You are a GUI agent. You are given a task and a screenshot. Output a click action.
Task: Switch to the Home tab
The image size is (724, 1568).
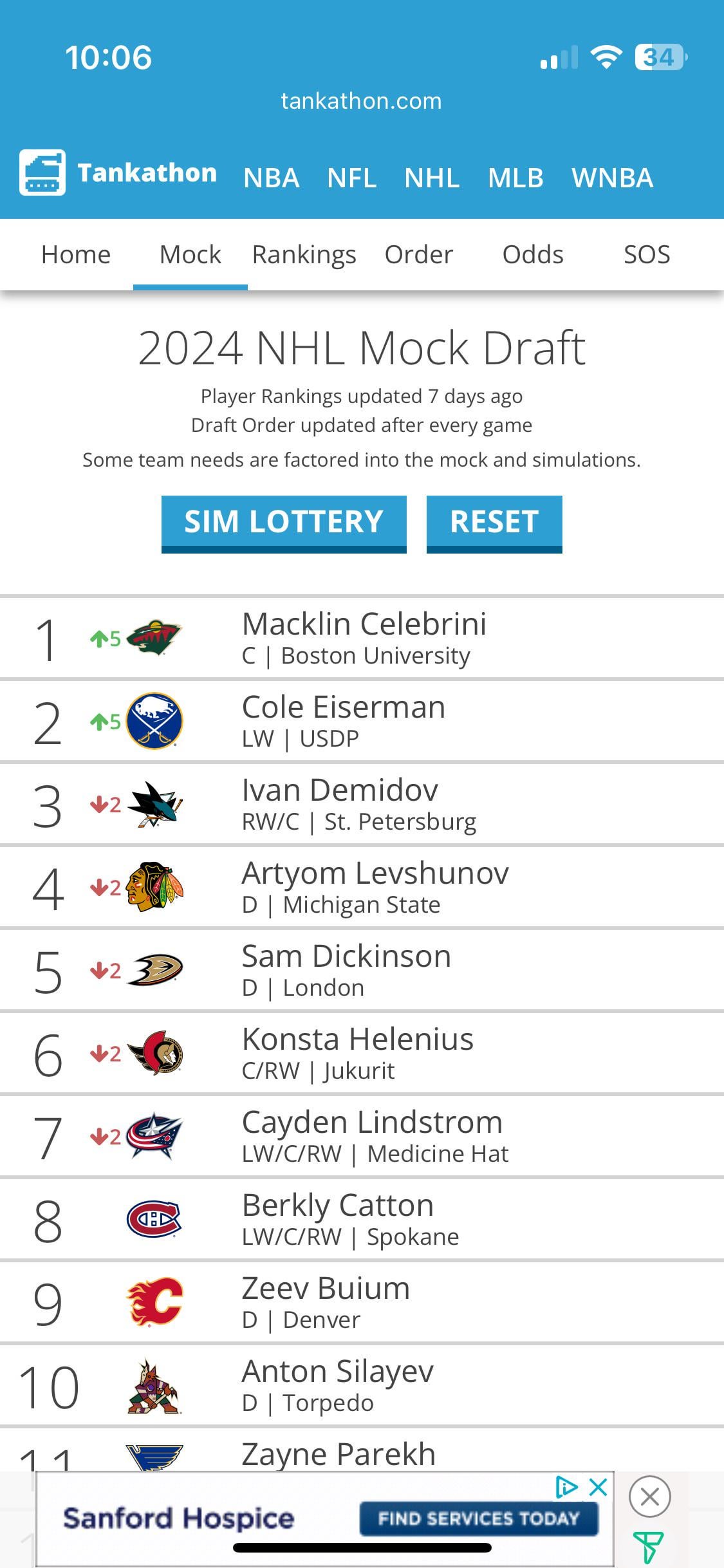point(76,254)
